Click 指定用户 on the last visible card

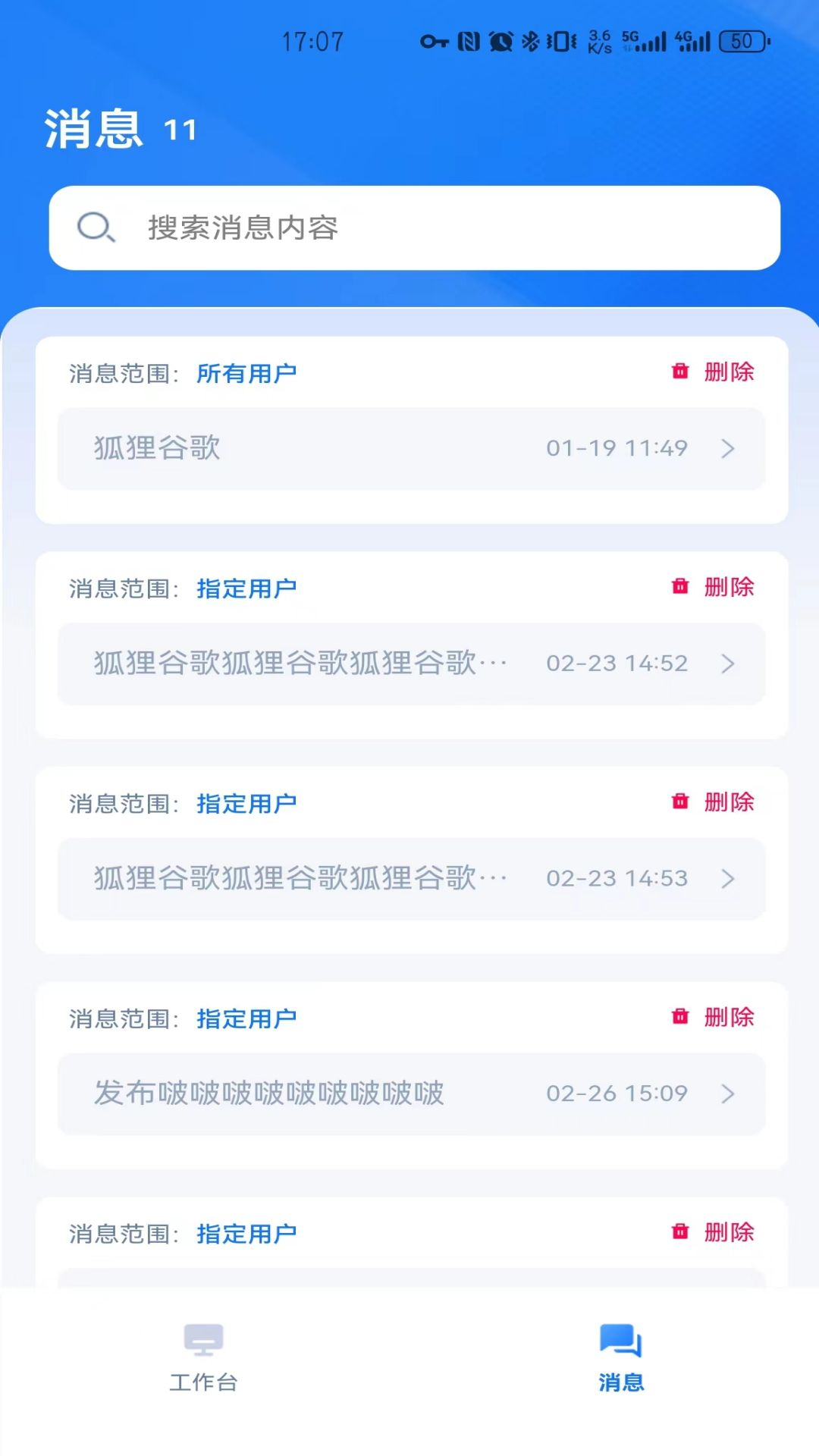click(x=246, y=1233)
